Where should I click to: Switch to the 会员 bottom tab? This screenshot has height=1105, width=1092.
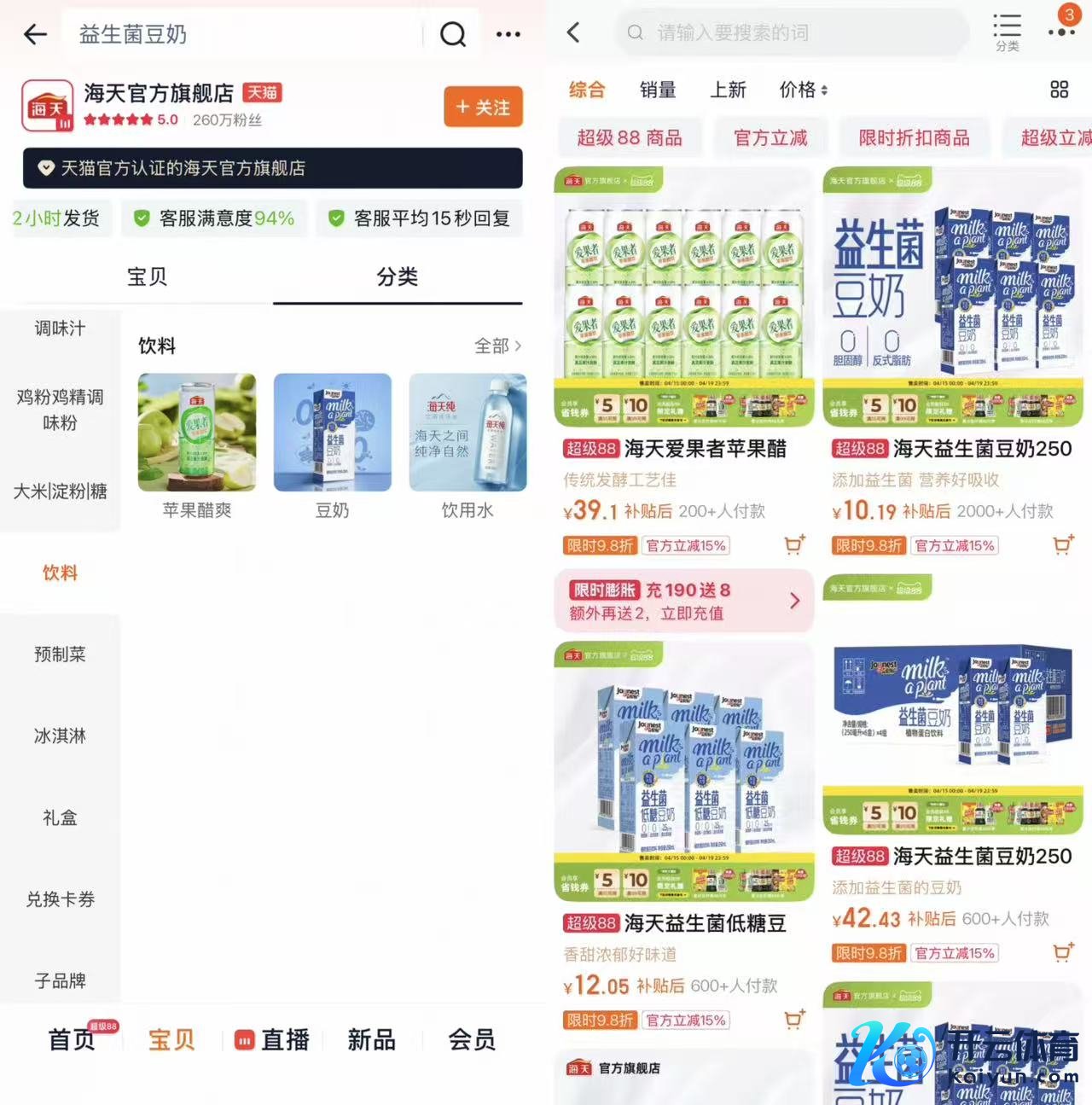(472, 1039)
